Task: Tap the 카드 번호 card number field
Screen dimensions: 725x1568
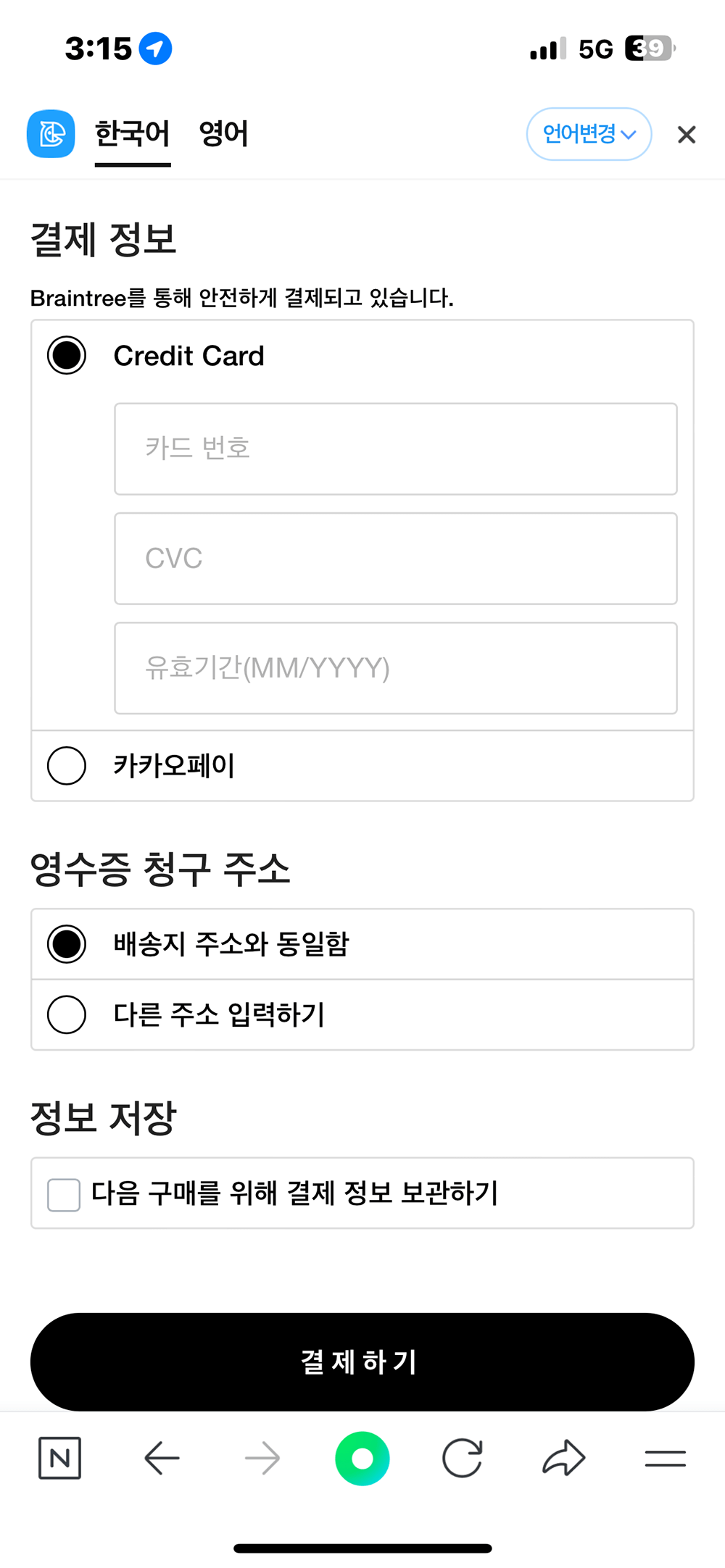Action: tap(395, 449)
